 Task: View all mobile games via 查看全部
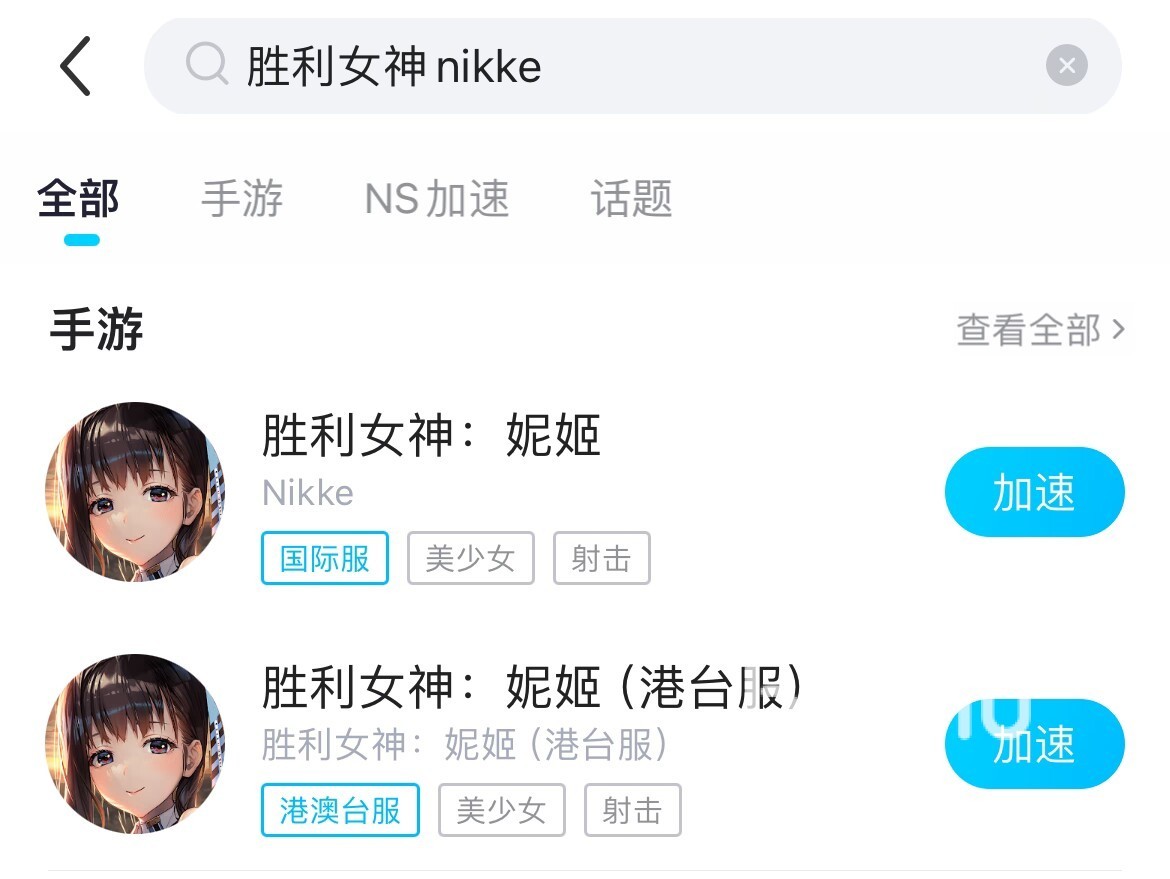tap(1040, 330)
